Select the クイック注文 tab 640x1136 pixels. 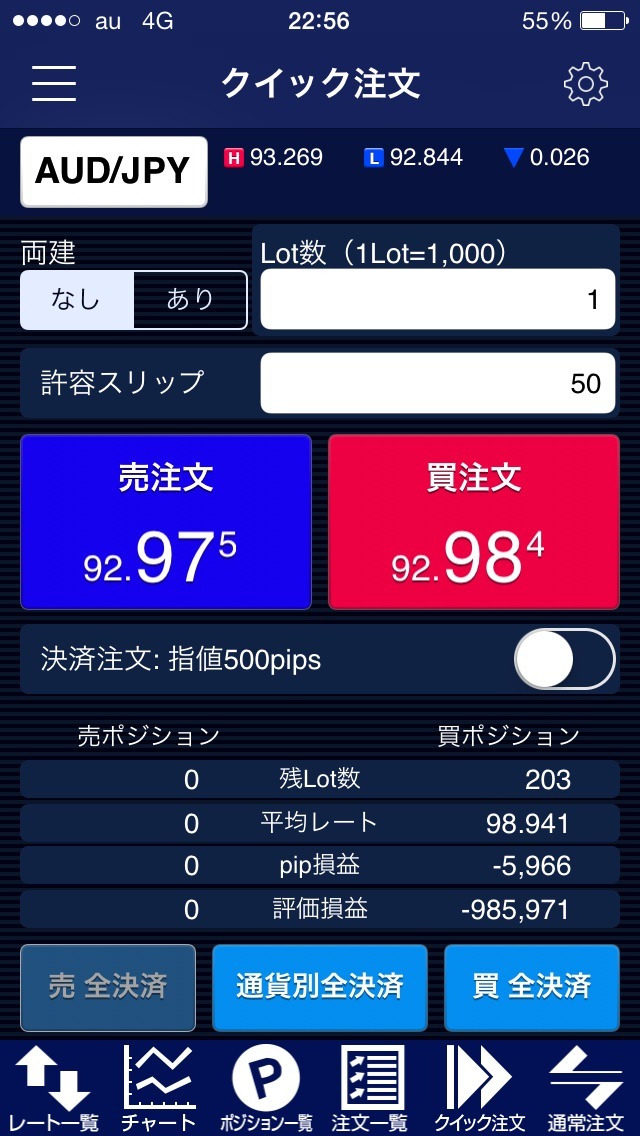tap(479, 1088)
